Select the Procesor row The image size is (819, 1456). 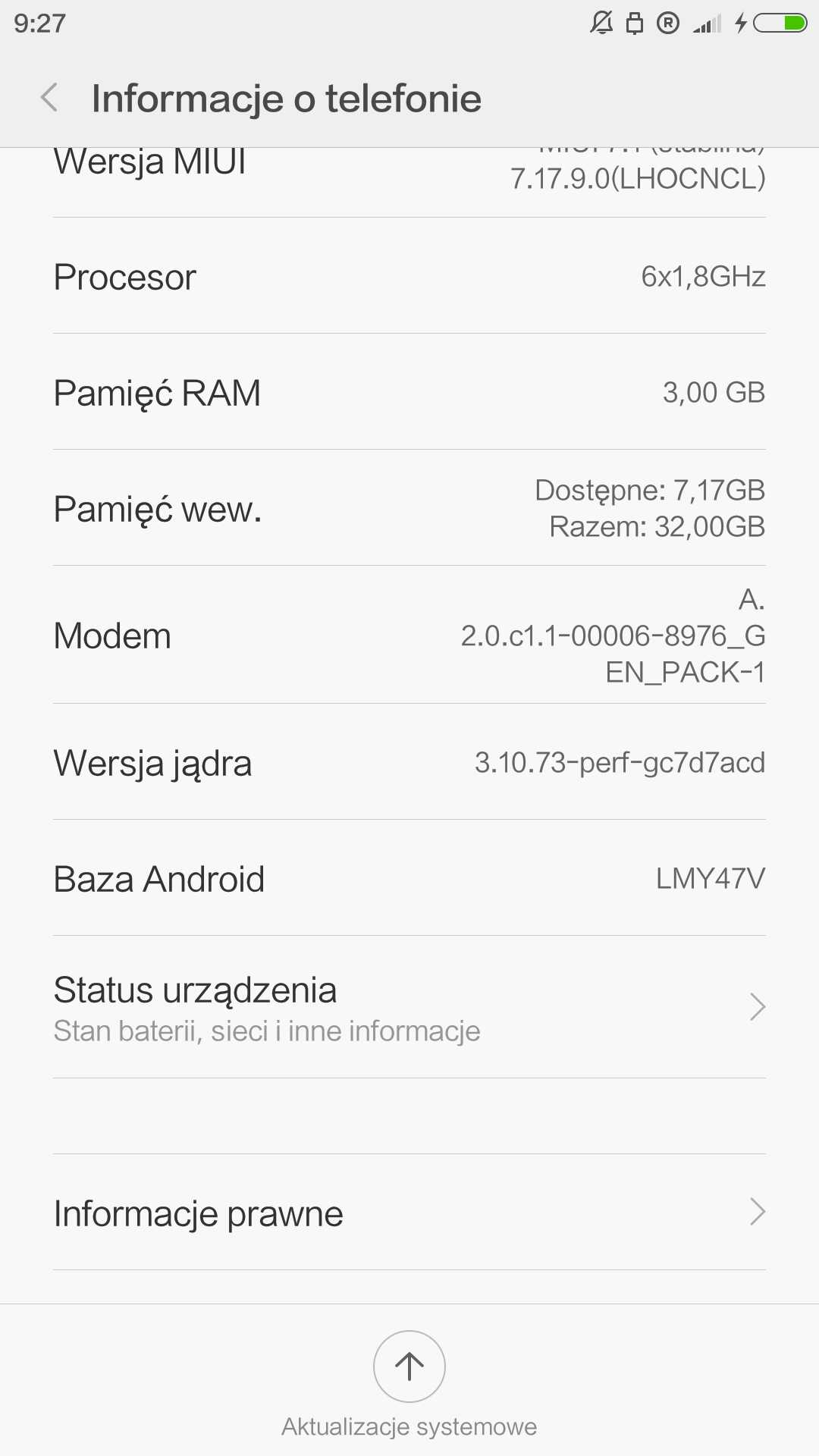(409, 277)
